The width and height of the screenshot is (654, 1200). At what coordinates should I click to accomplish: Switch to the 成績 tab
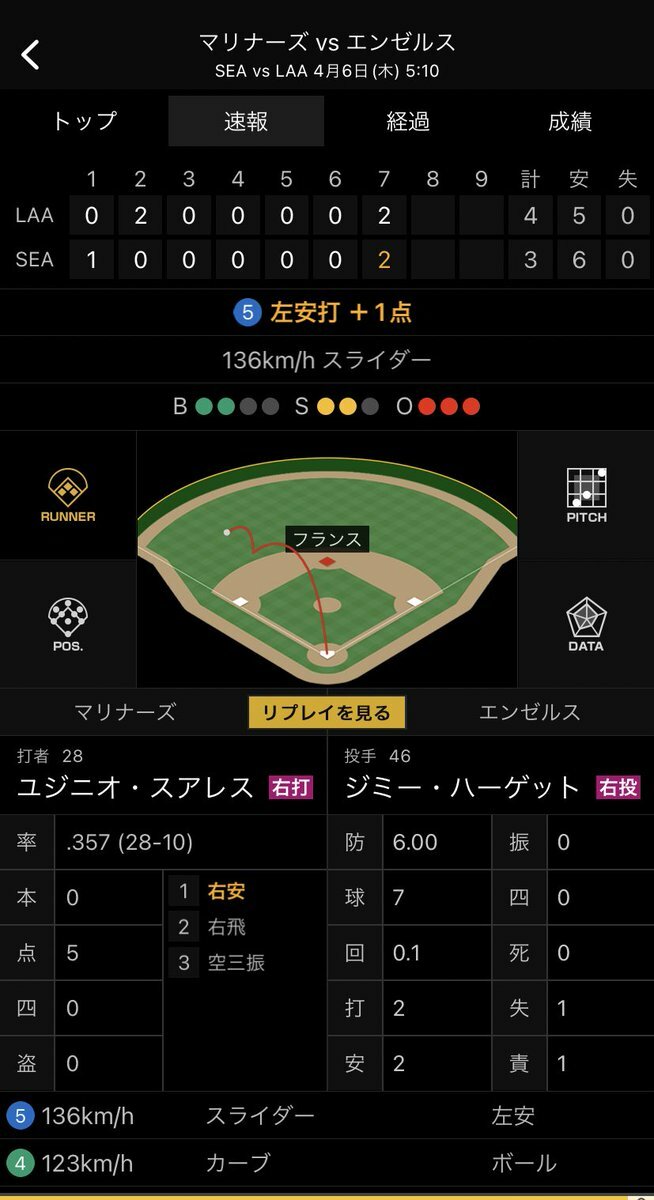570,122
